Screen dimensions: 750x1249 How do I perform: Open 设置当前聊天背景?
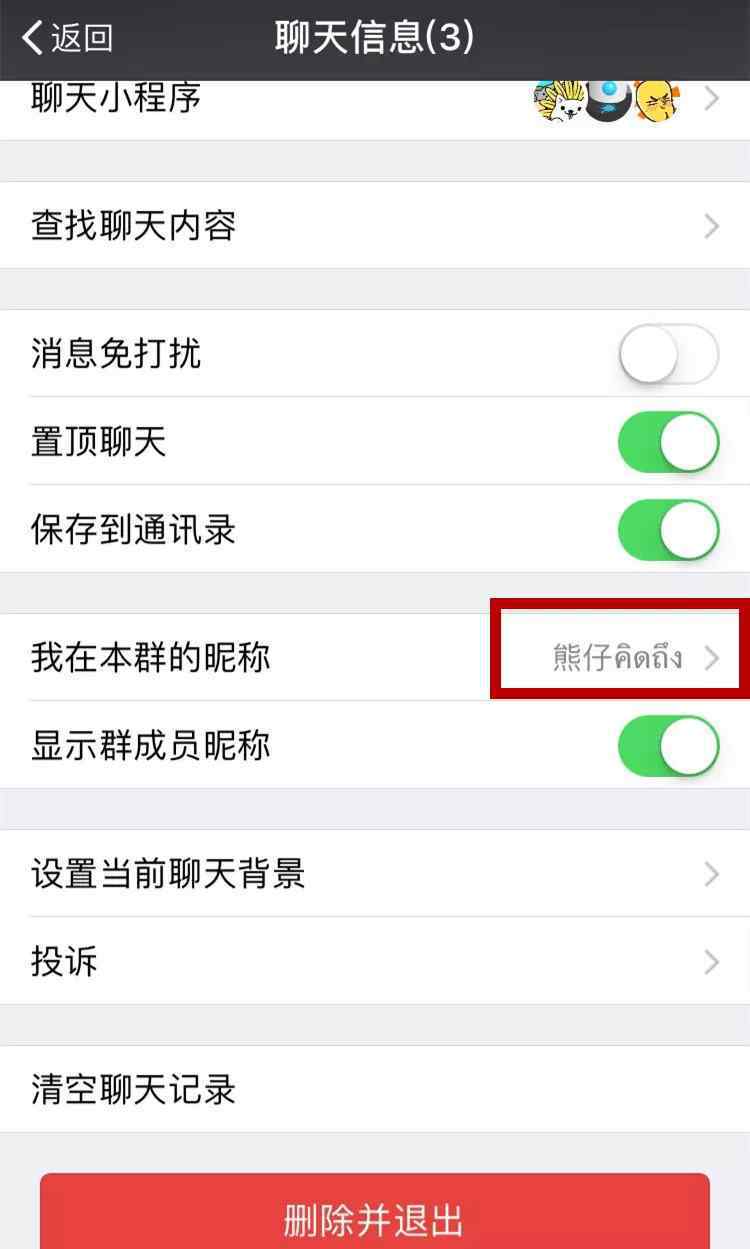pos(375,873)
